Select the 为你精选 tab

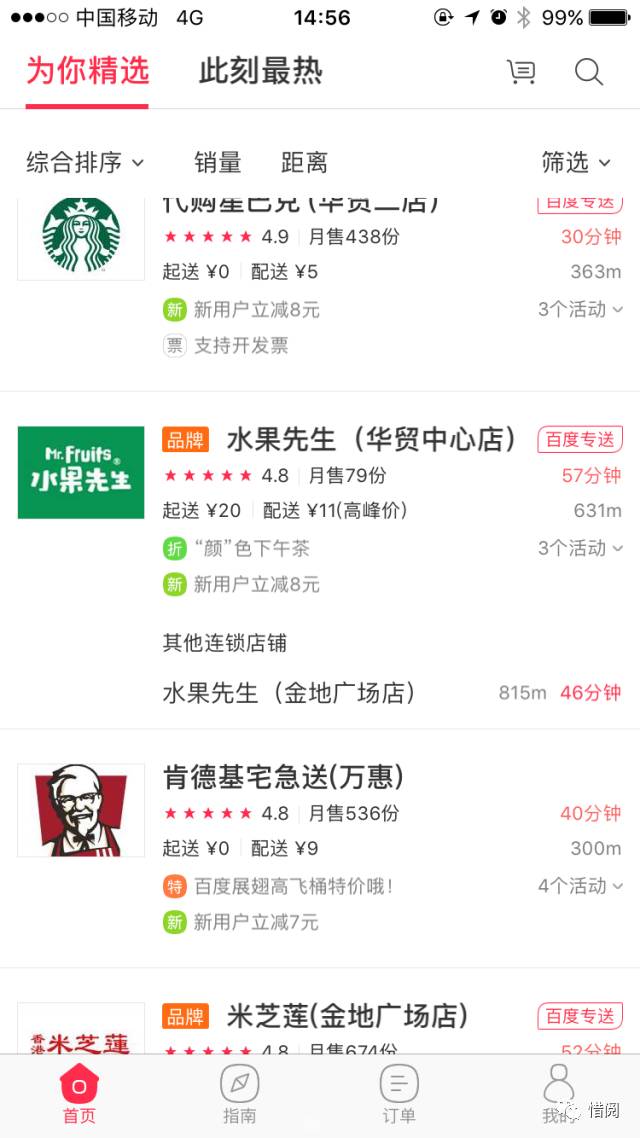click(x=87, y=72)
